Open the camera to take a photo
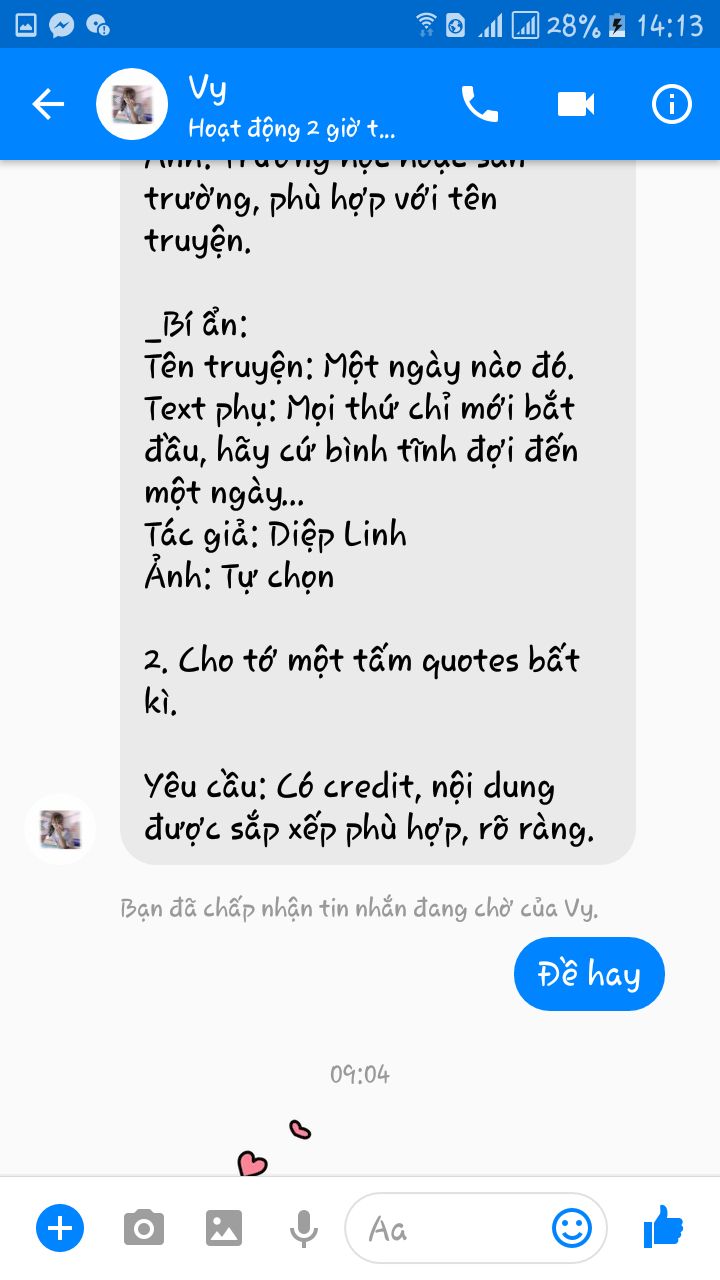 click(144, 1228)
